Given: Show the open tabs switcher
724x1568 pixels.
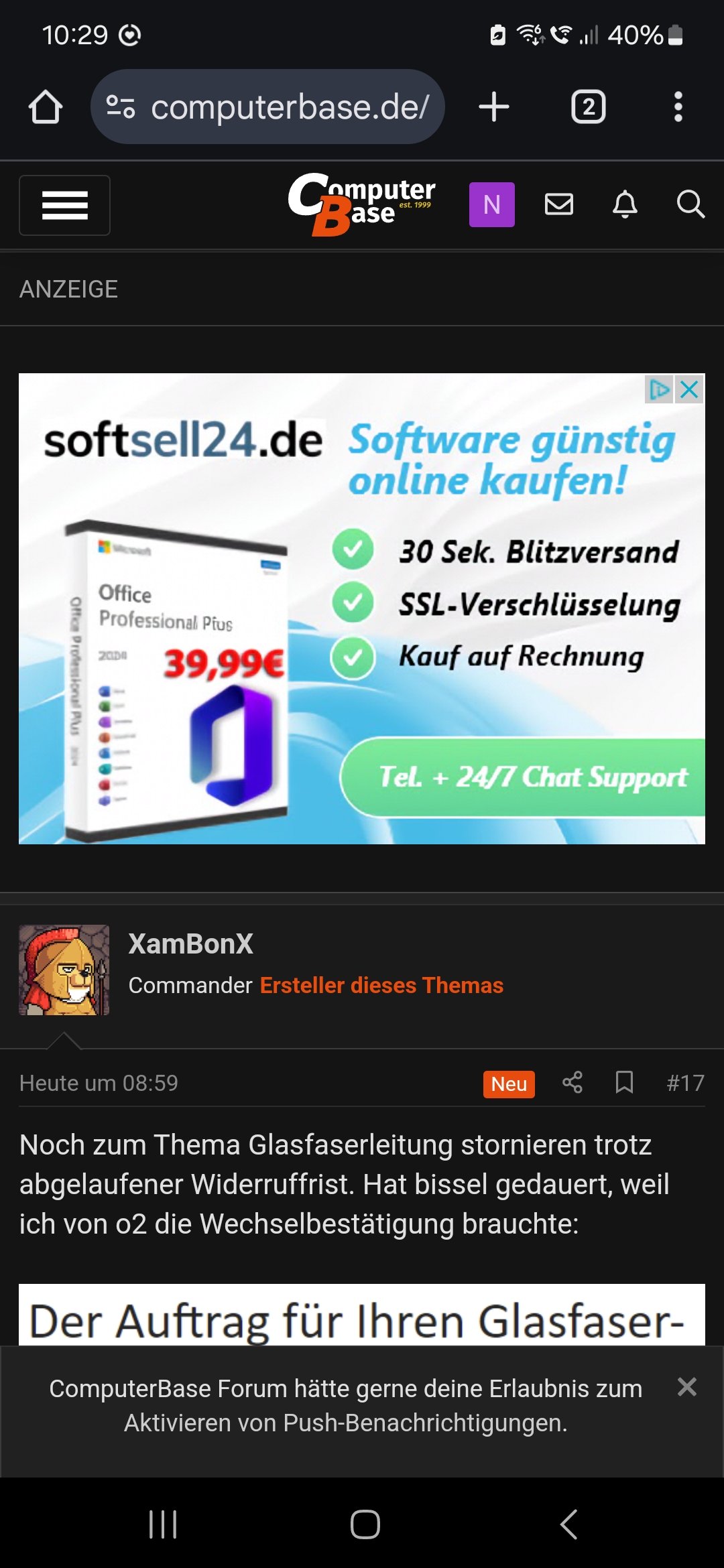Looking at the screenshot, I should click(588, 107).
